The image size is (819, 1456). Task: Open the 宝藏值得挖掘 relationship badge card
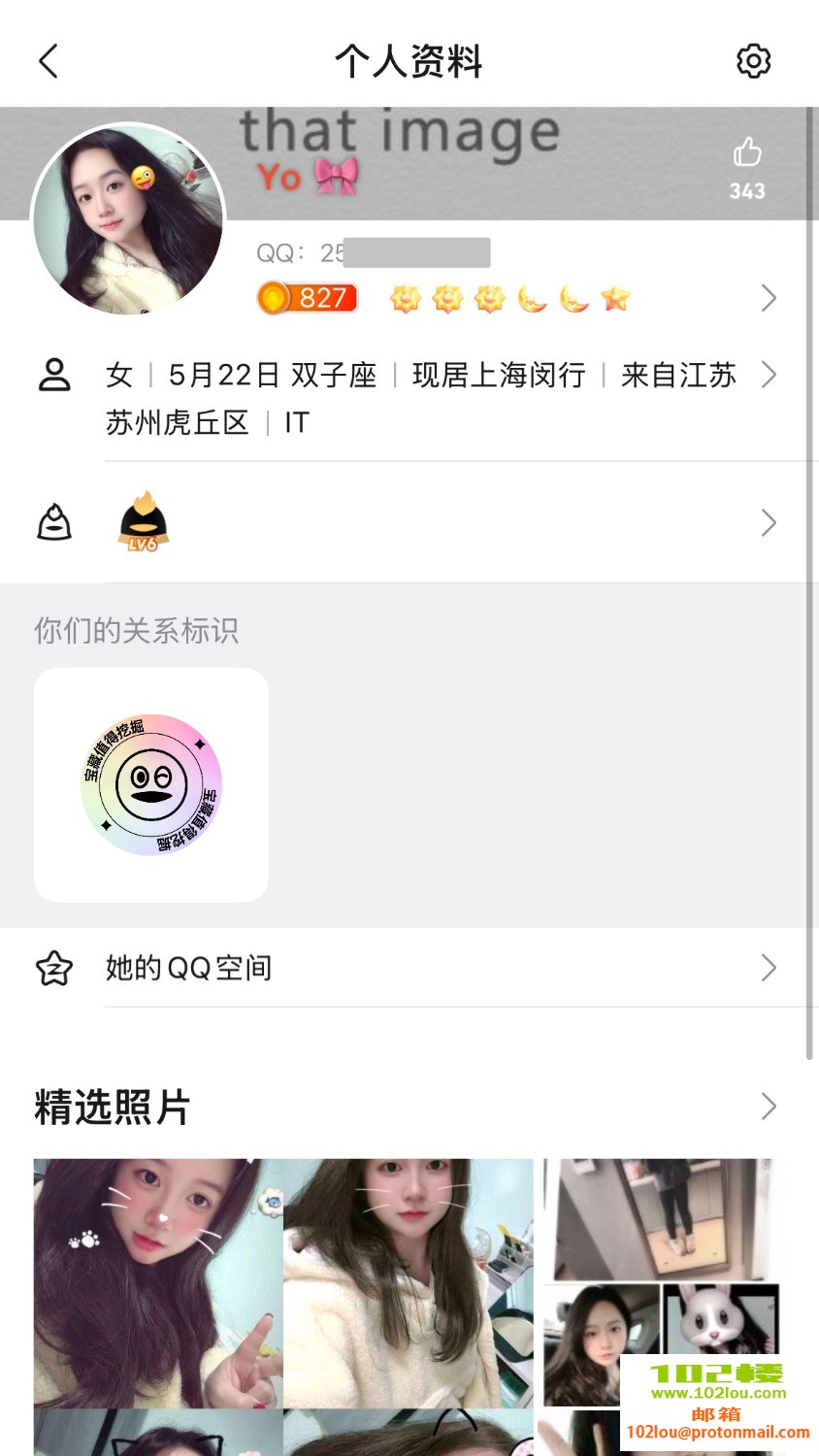click(151, 785)
